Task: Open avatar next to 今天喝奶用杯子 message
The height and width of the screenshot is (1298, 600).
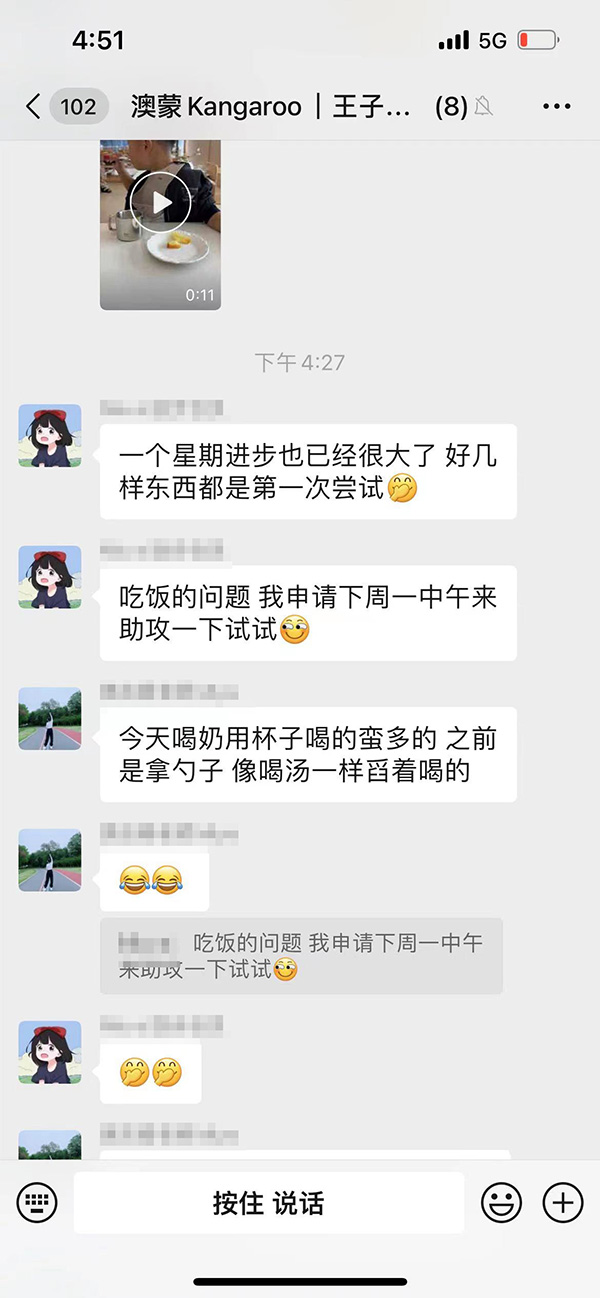Action: (50, 719)
